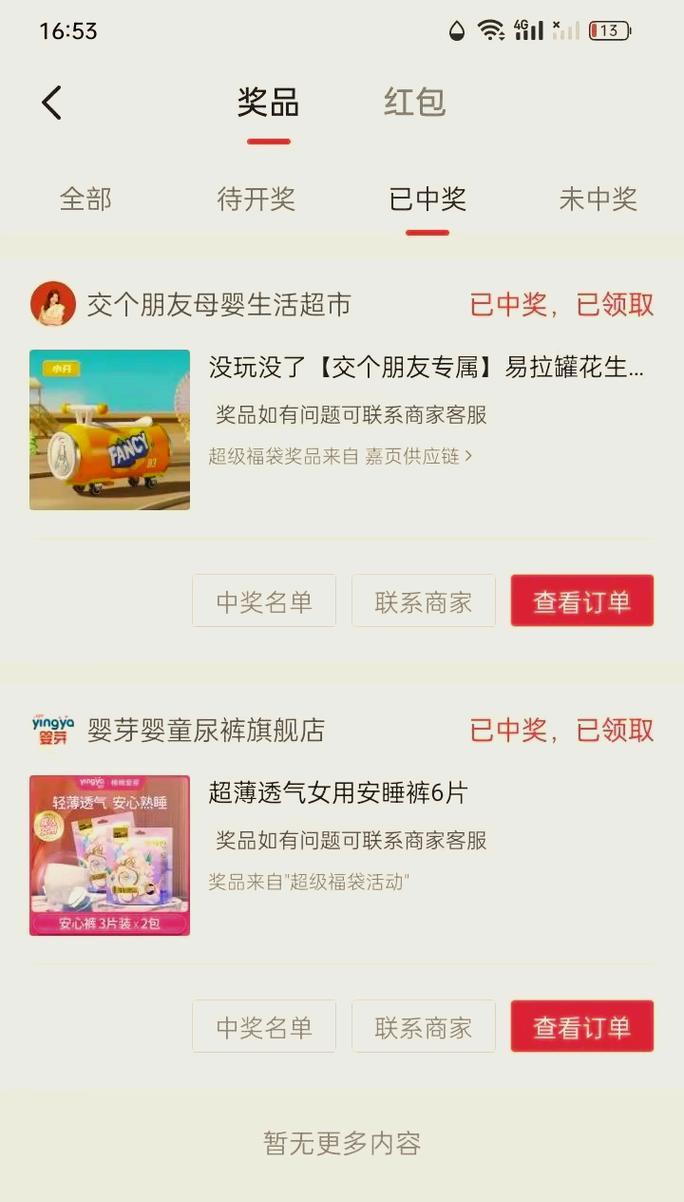Select the 奖品 tab
Image resolution: width=684 pixels, height=1202 pixels.
point(268,102)
